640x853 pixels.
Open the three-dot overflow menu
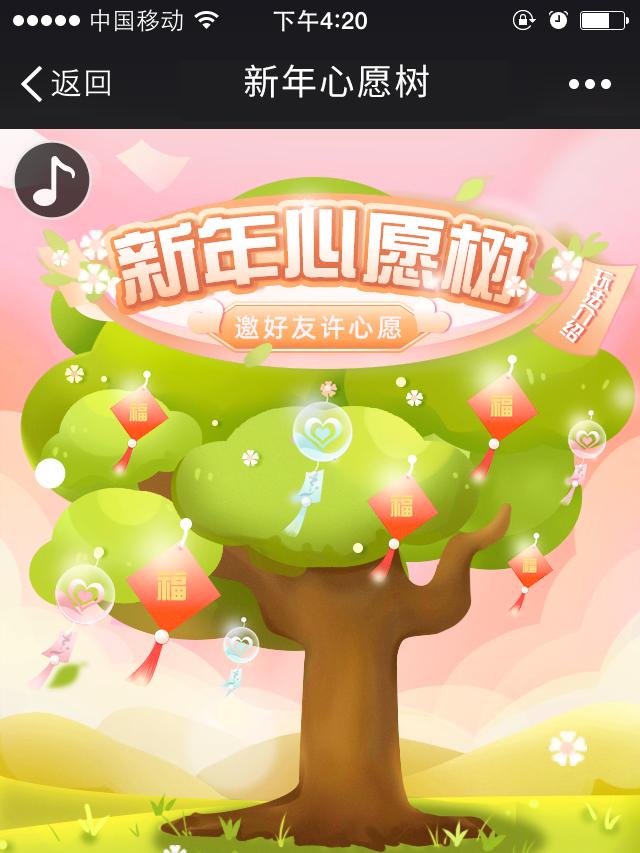click(x=589, y=84)
